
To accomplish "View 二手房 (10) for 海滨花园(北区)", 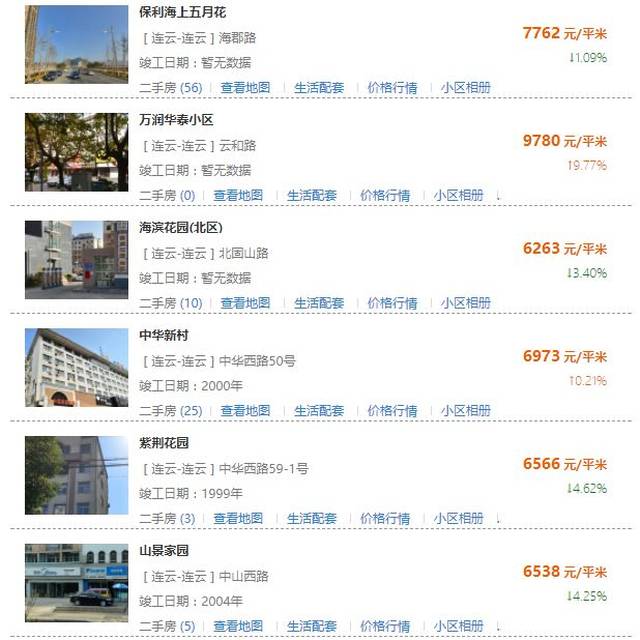I will [170, 304].
